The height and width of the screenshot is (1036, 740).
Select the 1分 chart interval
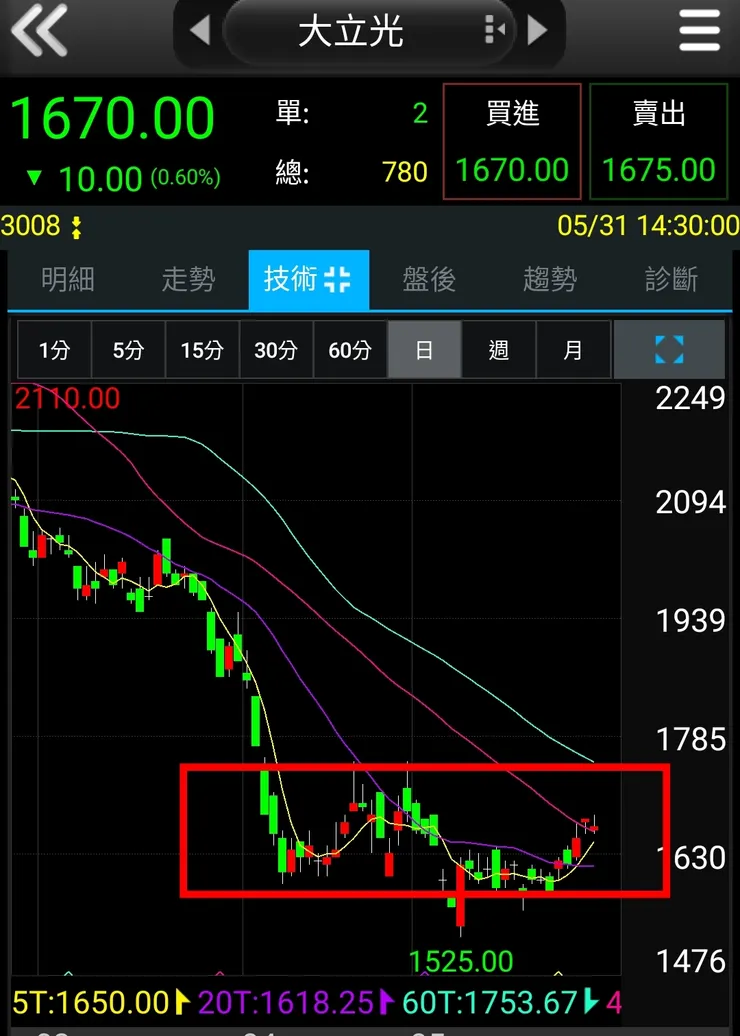click(54, 350)
